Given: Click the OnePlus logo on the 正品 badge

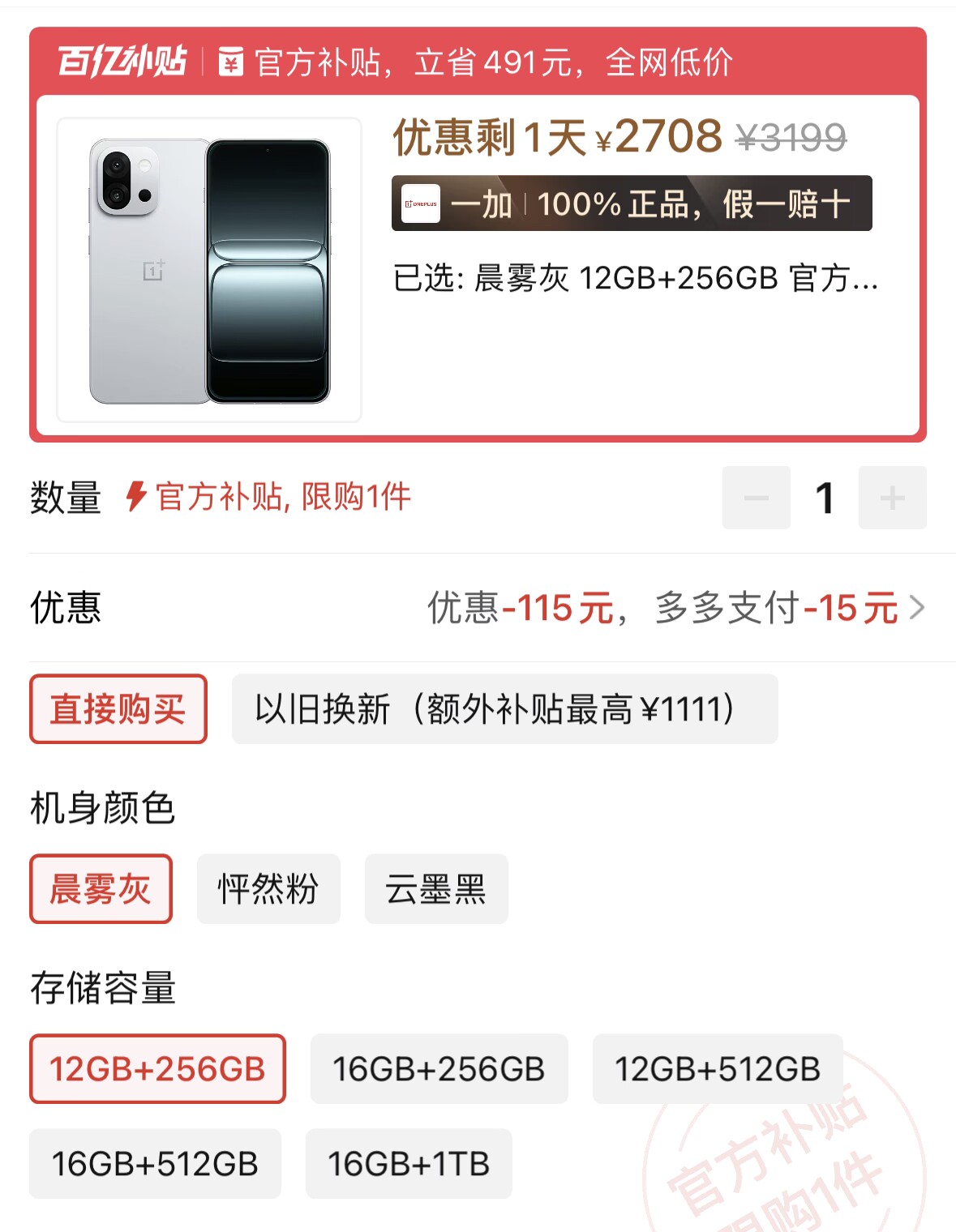Looking at the screenshot, I should [421, 205].
